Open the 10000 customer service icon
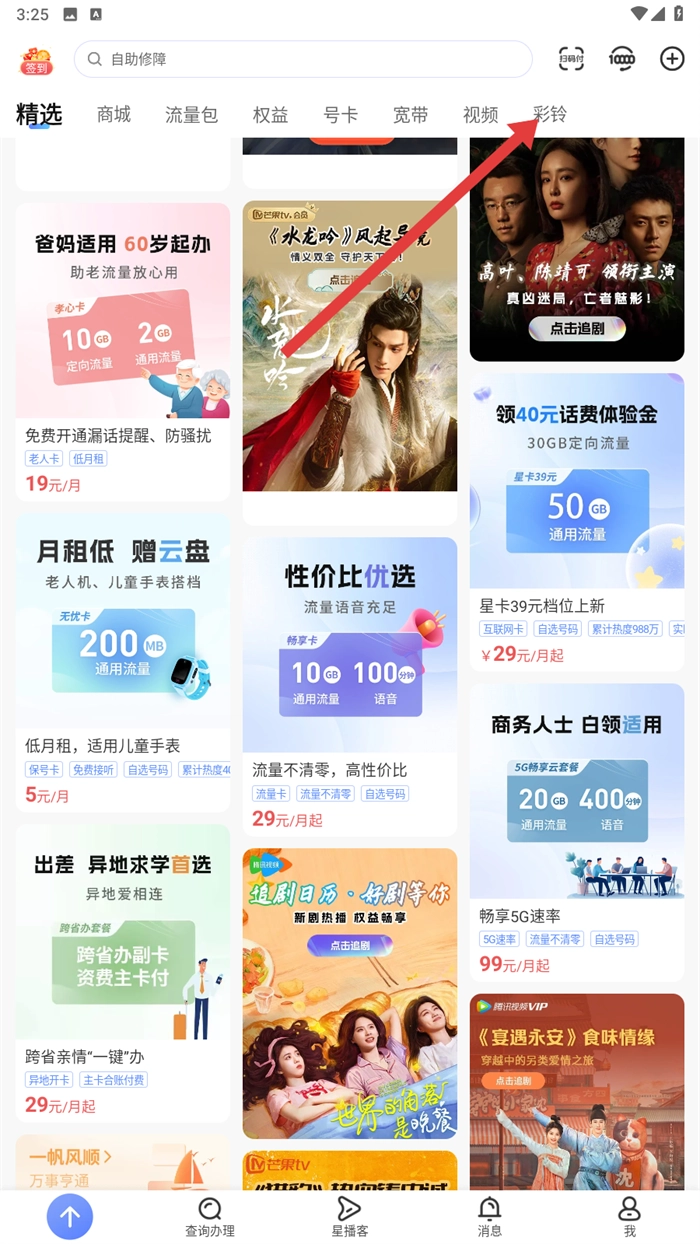Image resolution: width=700 pixels, height=1244 pixels. tap(622, 59)
